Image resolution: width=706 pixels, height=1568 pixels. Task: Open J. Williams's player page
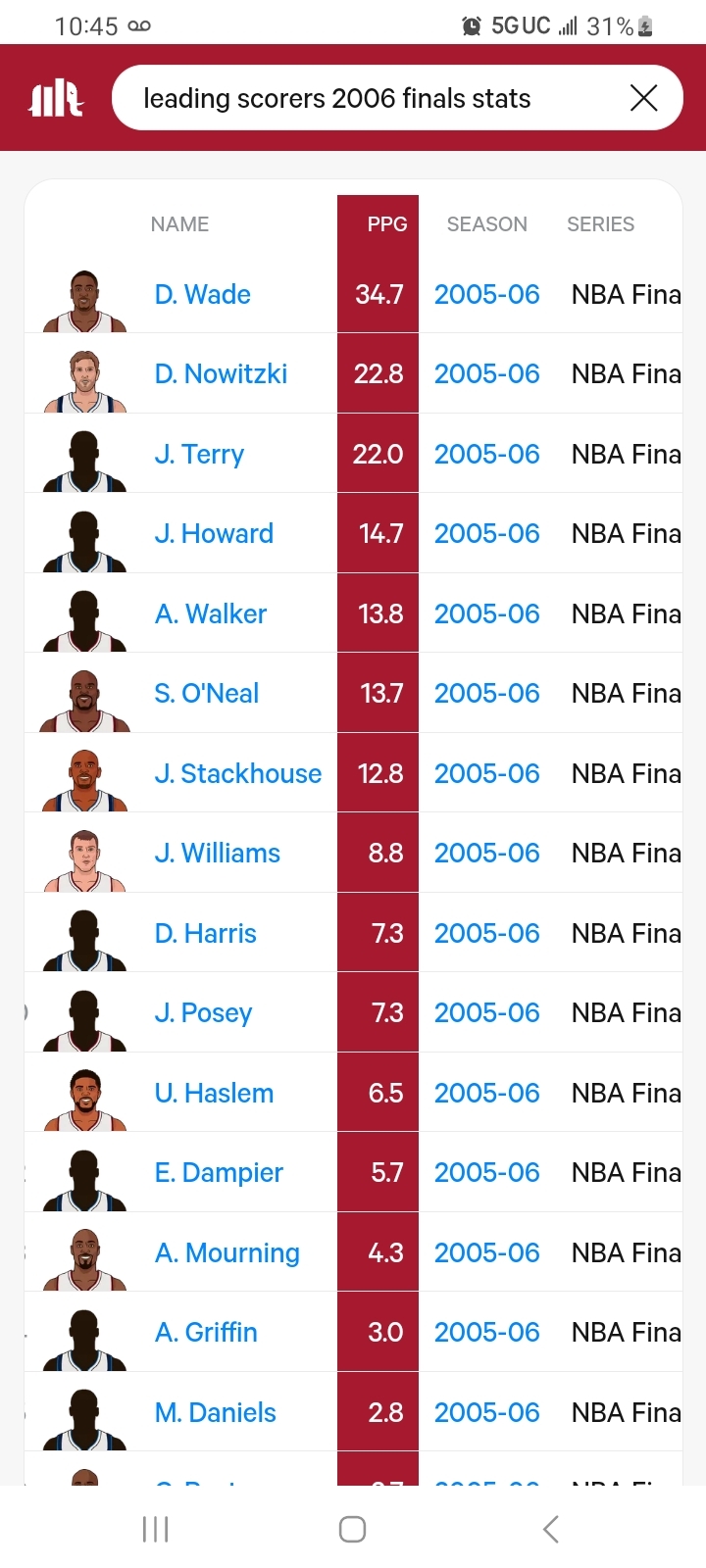217,853
